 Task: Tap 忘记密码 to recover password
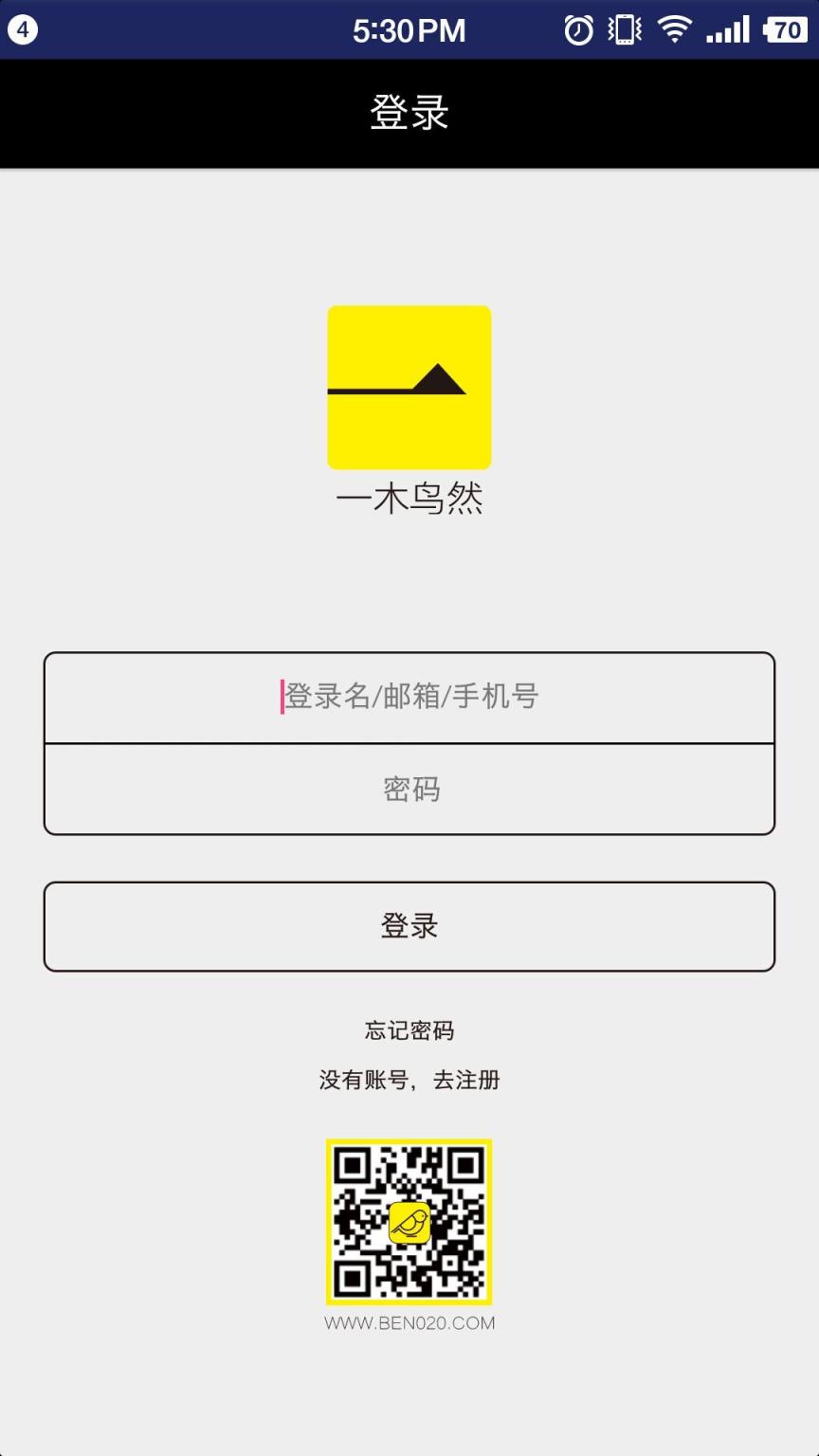[409, 1030]
